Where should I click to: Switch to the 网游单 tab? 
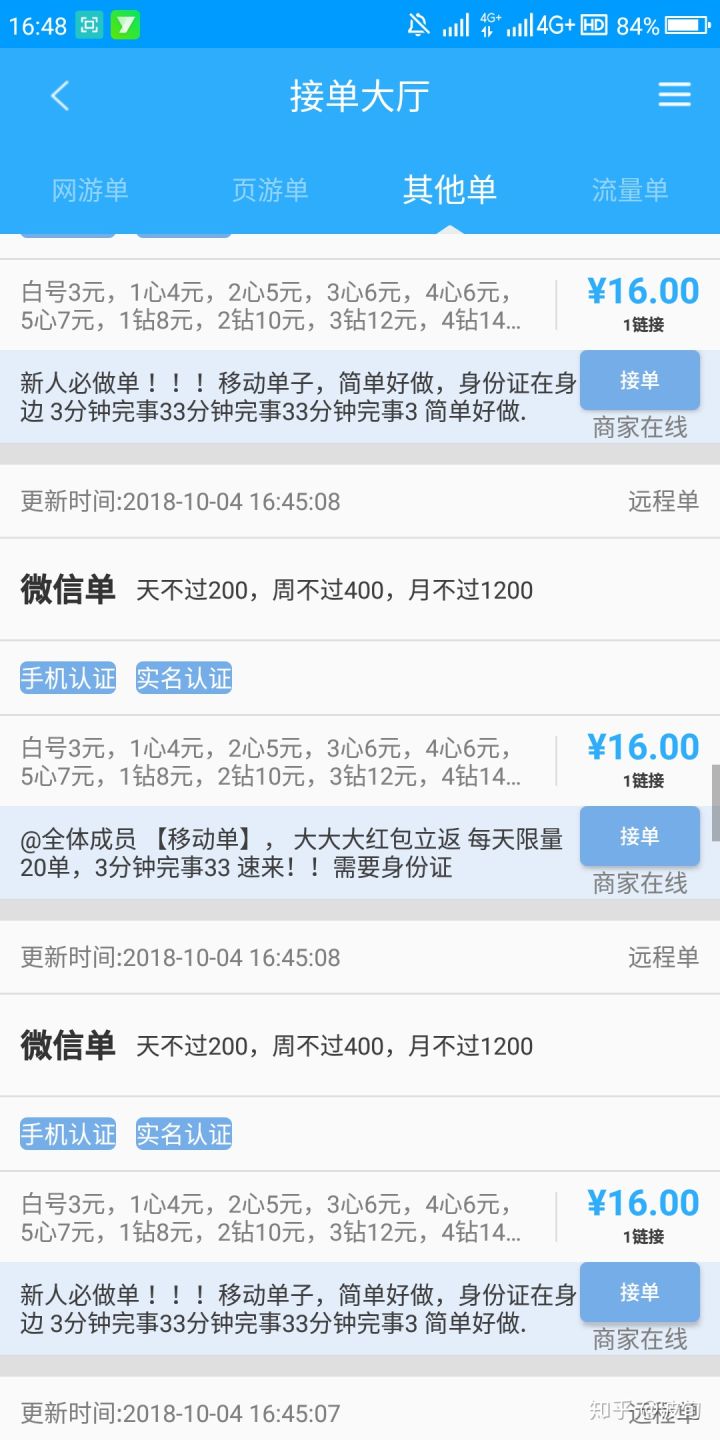click(90, 190)
